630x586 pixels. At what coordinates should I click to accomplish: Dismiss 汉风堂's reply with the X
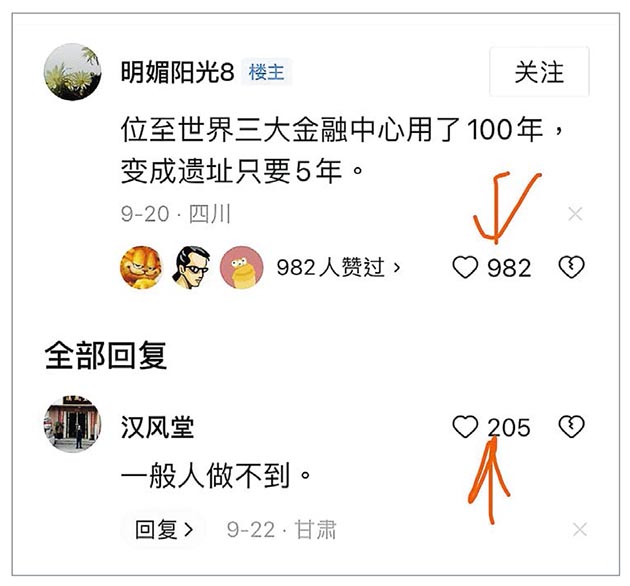(x=579, y=529)
